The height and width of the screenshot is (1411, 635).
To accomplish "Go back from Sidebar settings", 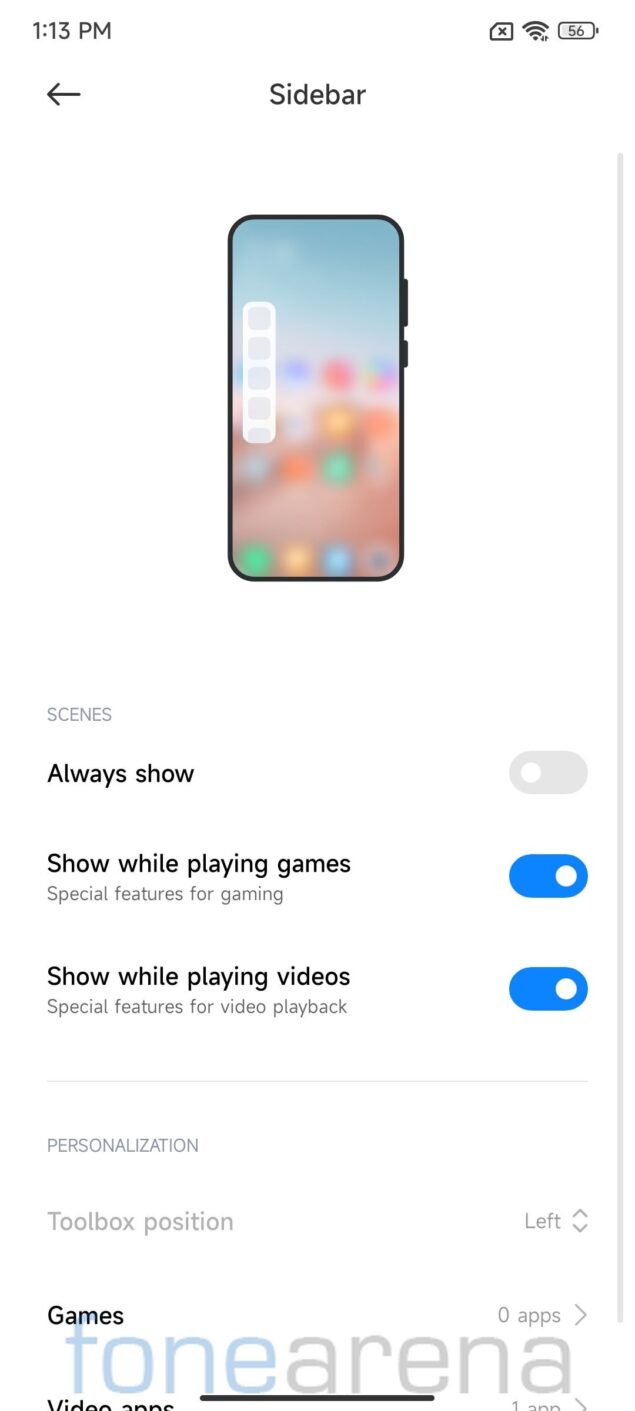I will coord(63,94).
